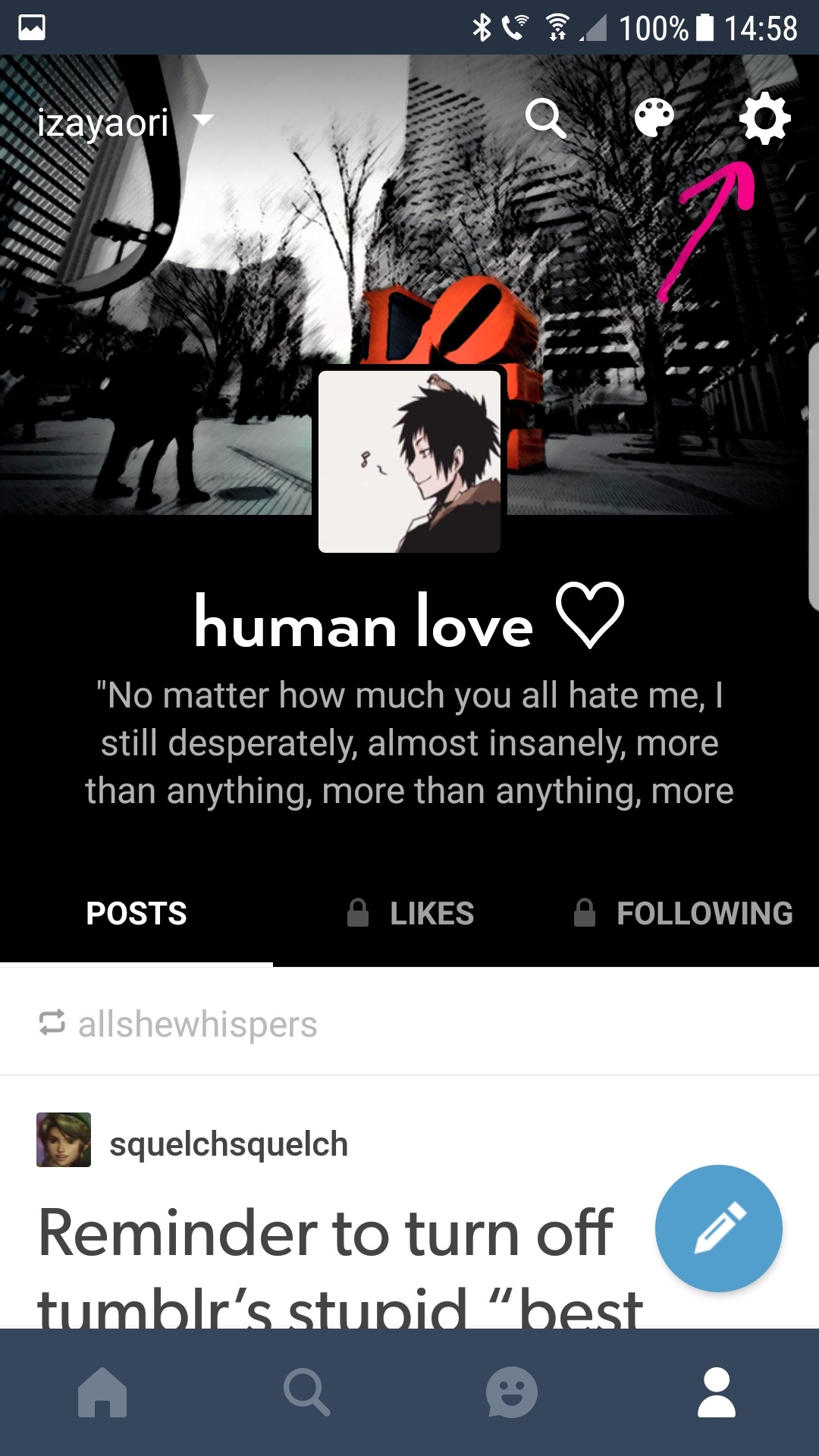This screenshot has width=819, height=1456.
Task: Open the izayaori blog switcher dropdown
Action: point(125,121)
